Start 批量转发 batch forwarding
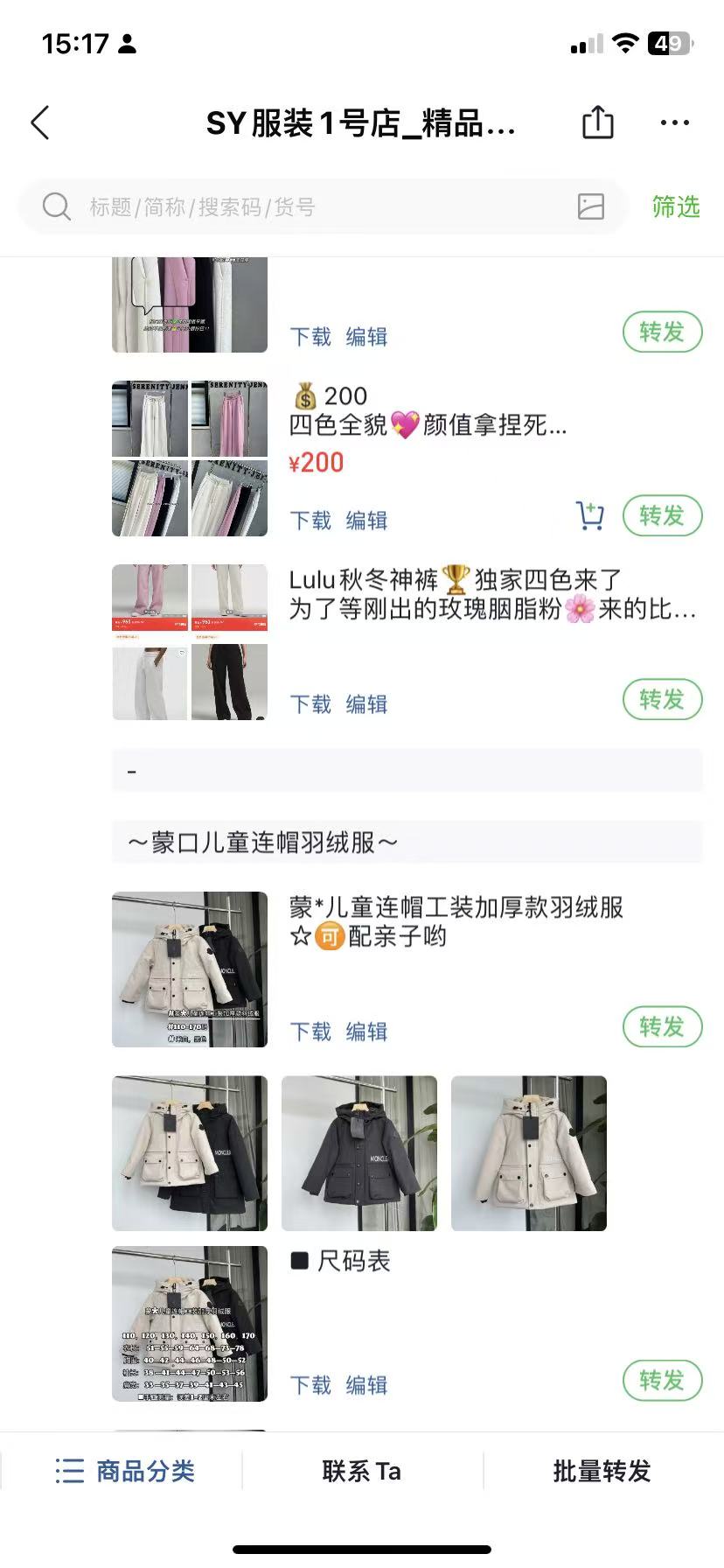 click(x=602, y=1471)
